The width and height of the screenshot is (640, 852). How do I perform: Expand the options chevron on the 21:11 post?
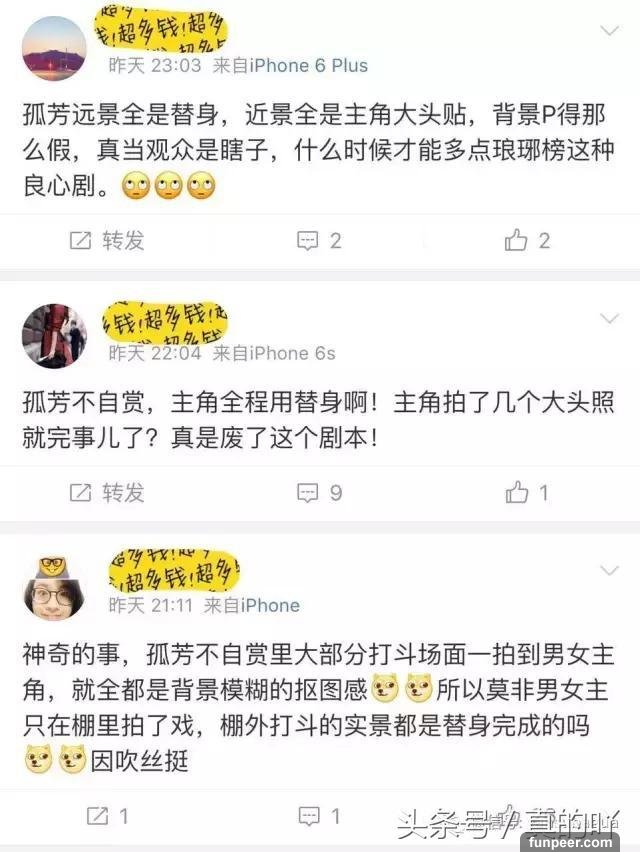(x=609, y=570)
